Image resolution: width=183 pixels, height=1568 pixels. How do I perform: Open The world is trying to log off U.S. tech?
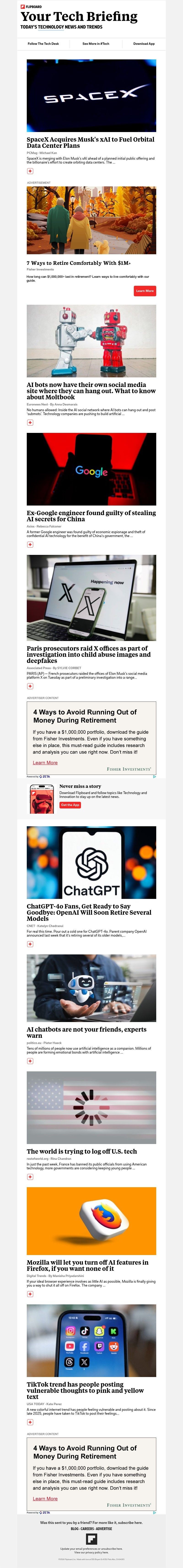point(81,1151)
